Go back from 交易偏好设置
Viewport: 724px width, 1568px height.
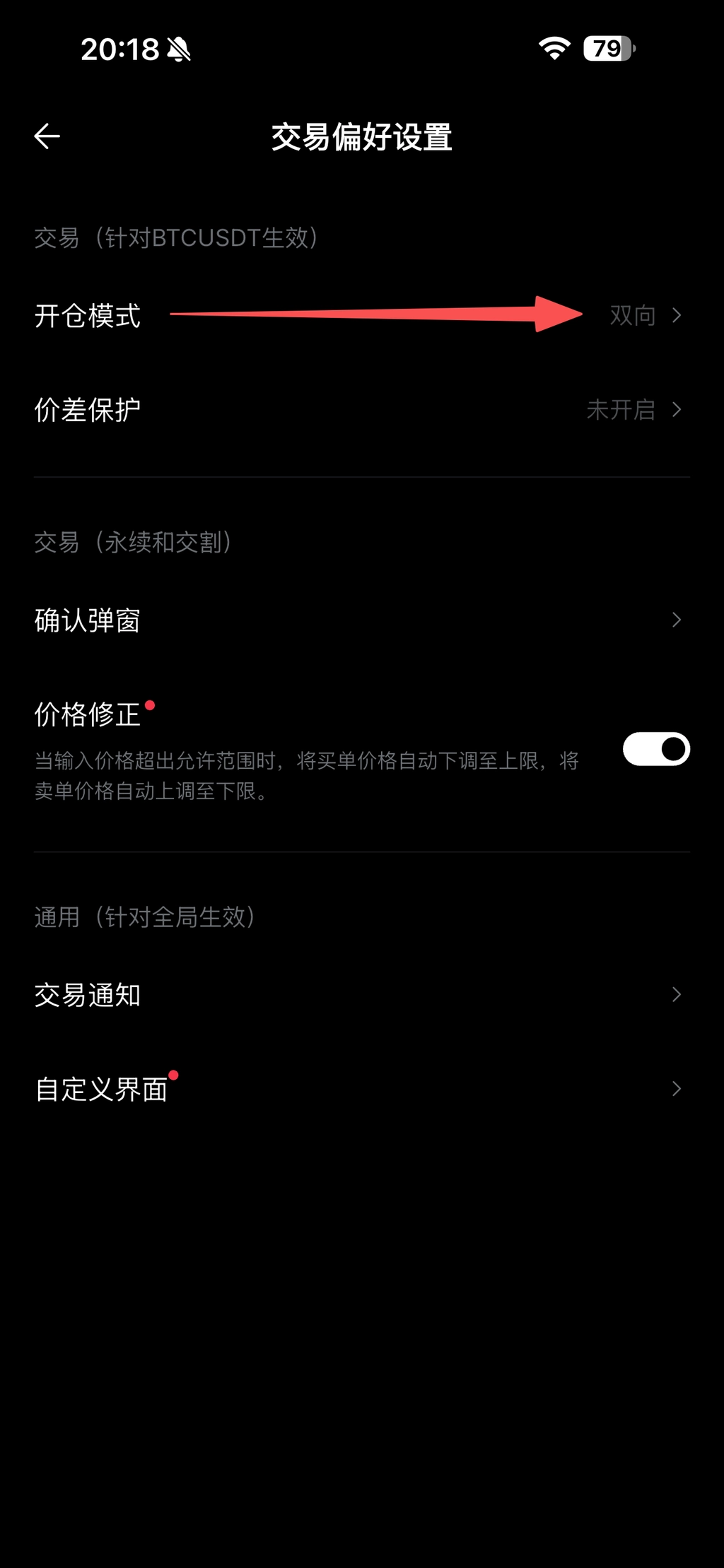tap(47, 136)
